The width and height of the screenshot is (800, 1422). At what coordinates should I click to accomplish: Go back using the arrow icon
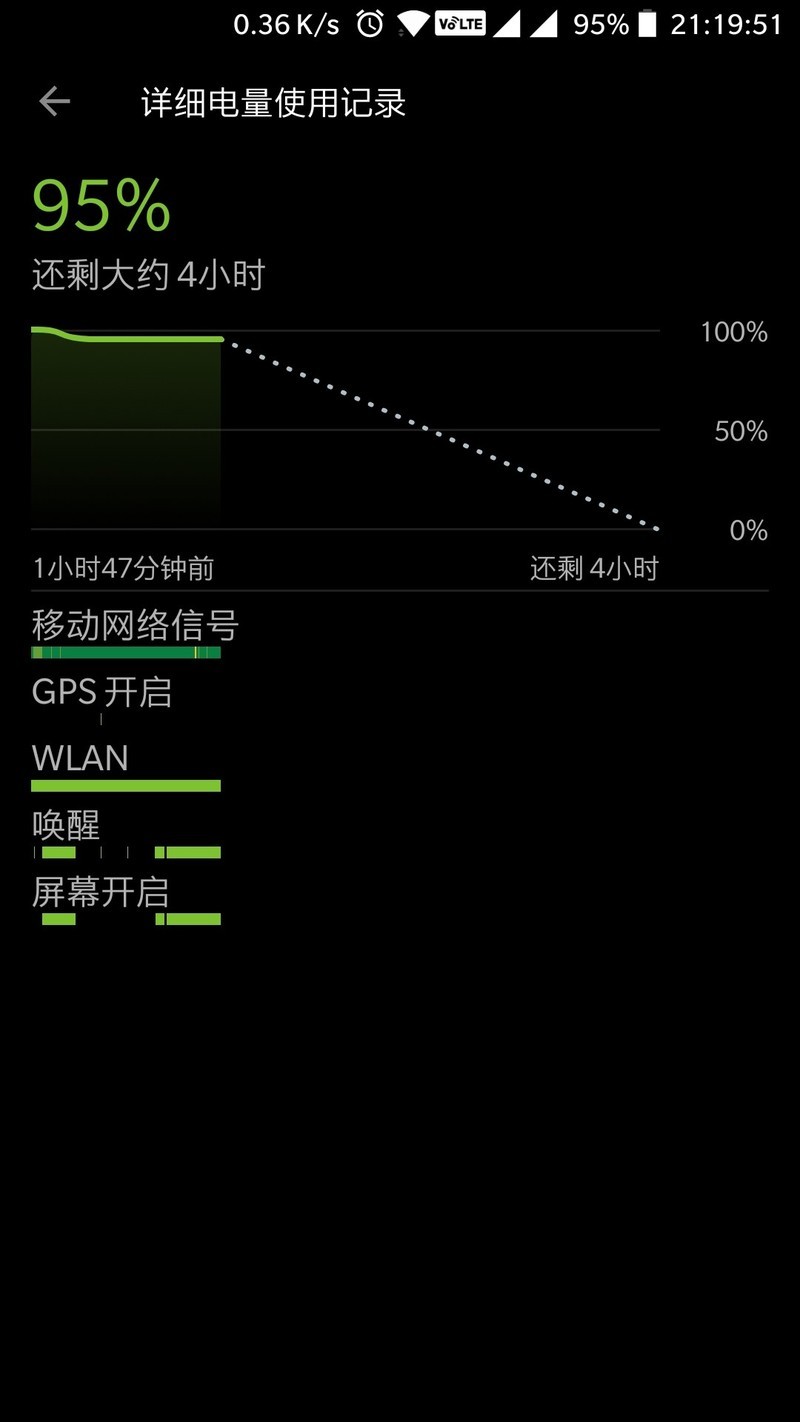[x=54, y=102]
